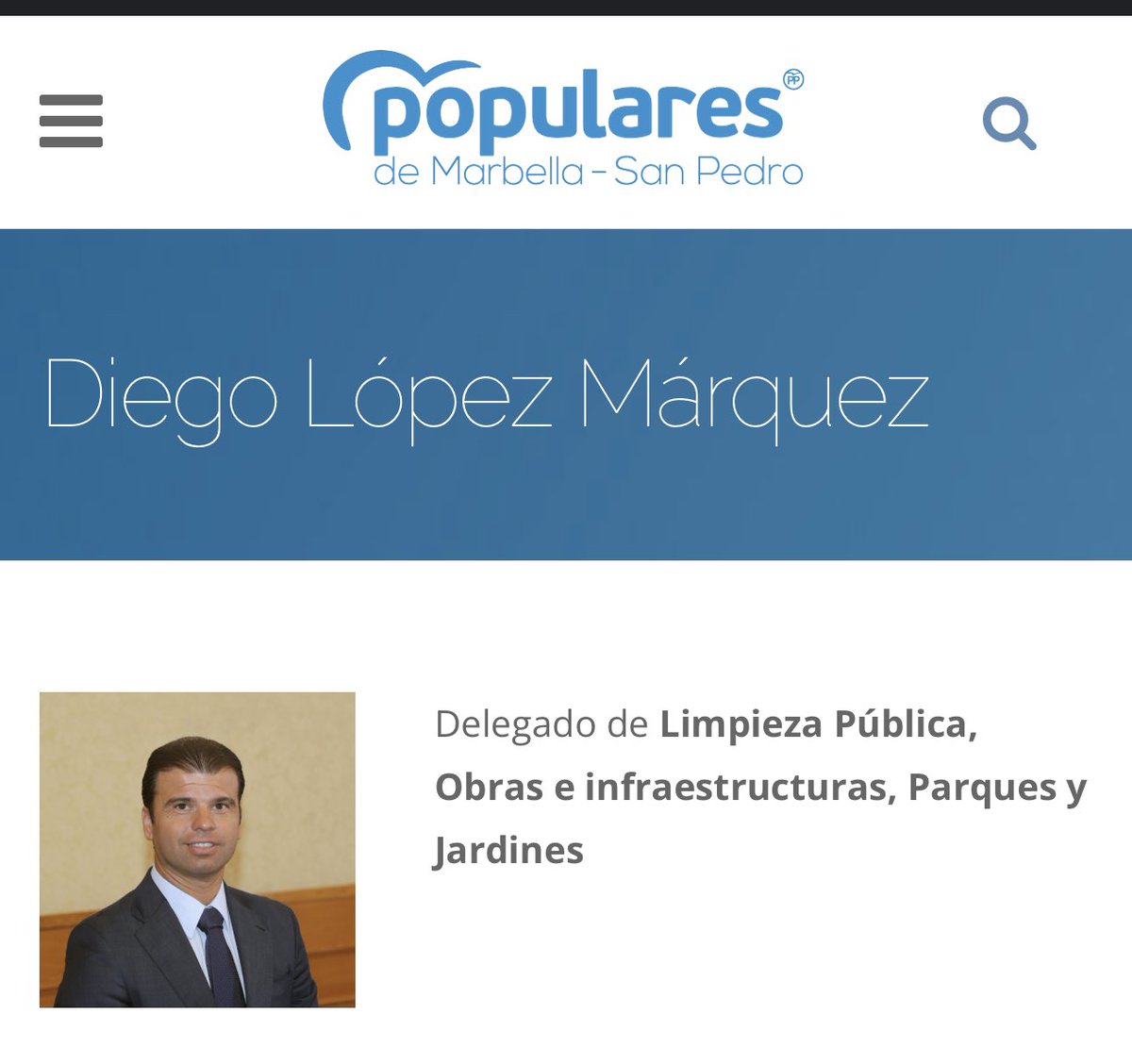Open the hamburger navigation menu
The width and height of the screenshot is (1132, 1064).
tap(71, 121)
